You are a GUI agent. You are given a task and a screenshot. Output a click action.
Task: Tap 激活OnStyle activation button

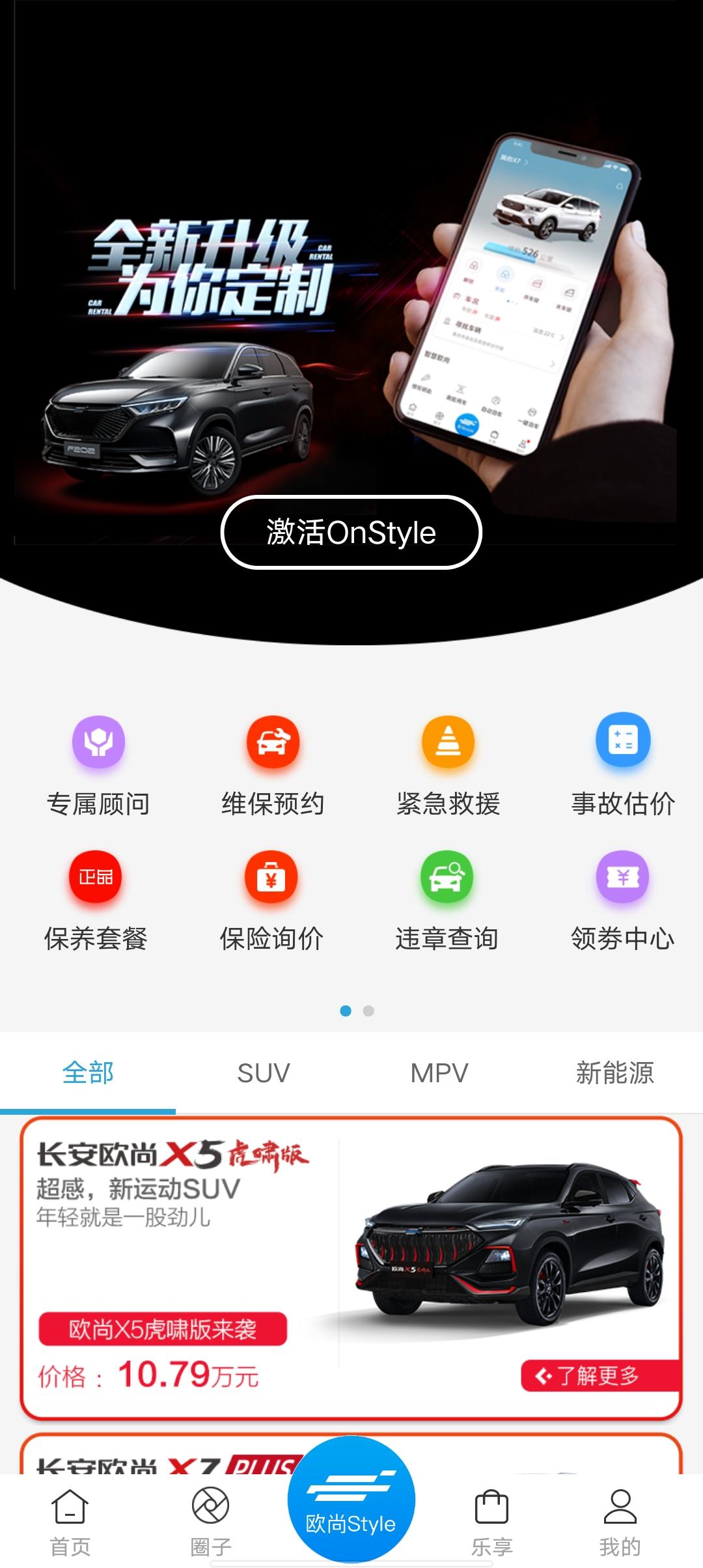[x=351, y=532]
